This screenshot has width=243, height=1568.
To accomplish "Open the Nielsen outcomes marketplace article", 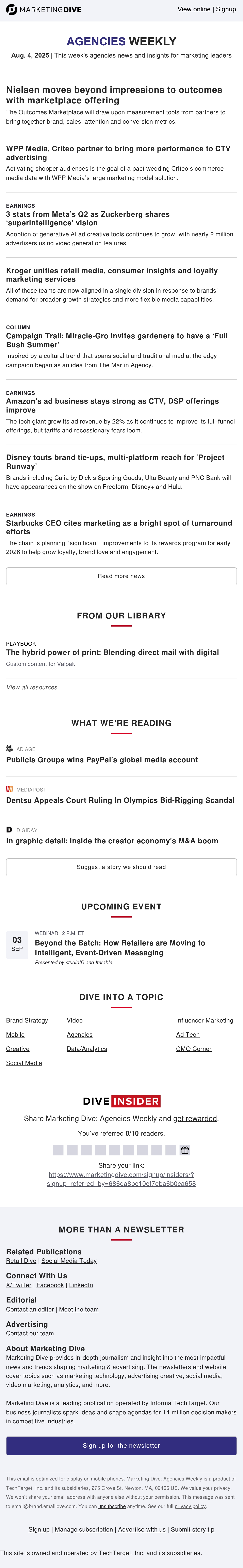I will (114, 95).
